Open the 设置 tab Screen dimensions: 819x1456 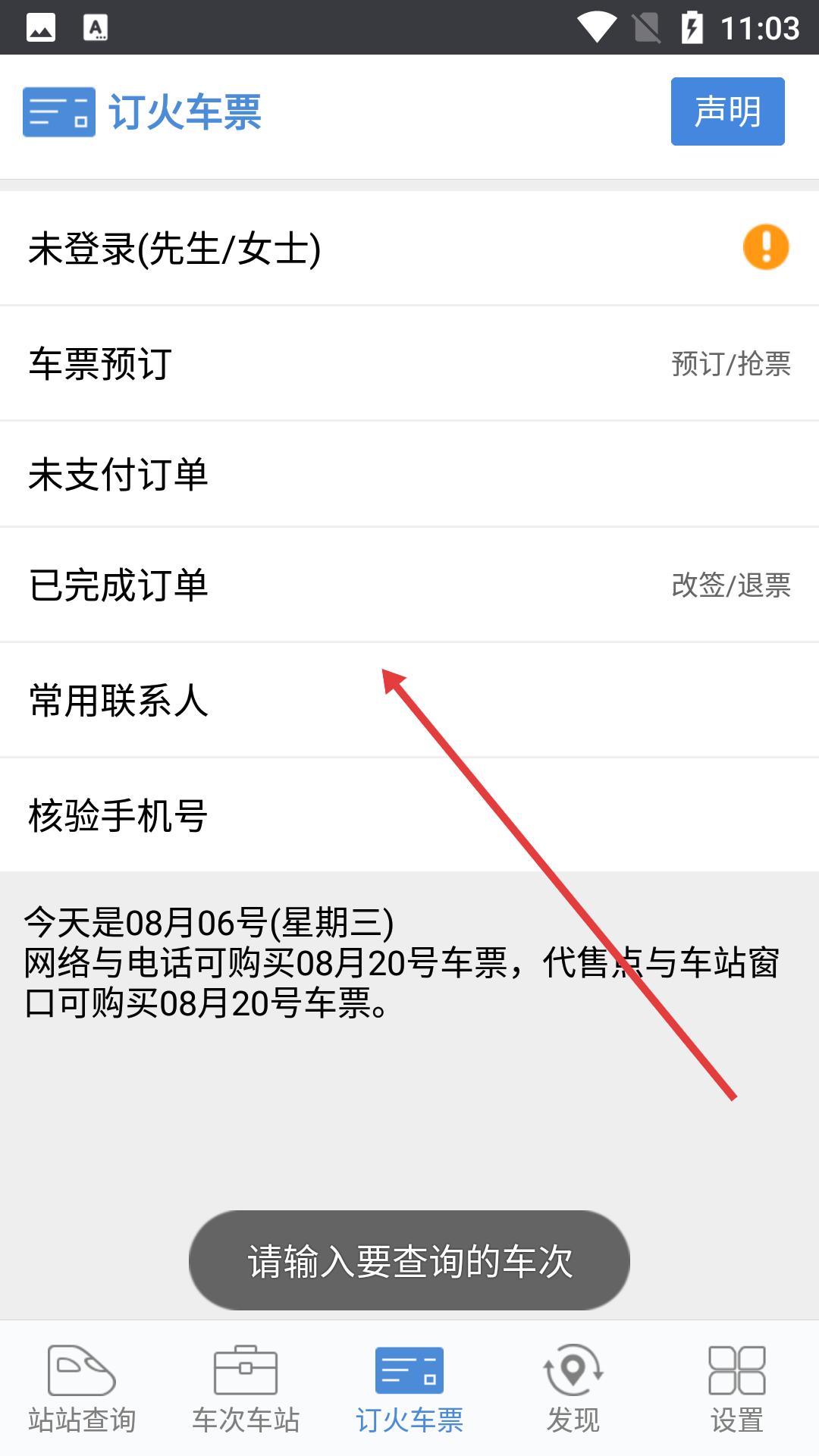pyautogui.click(x=737, y=1389)
